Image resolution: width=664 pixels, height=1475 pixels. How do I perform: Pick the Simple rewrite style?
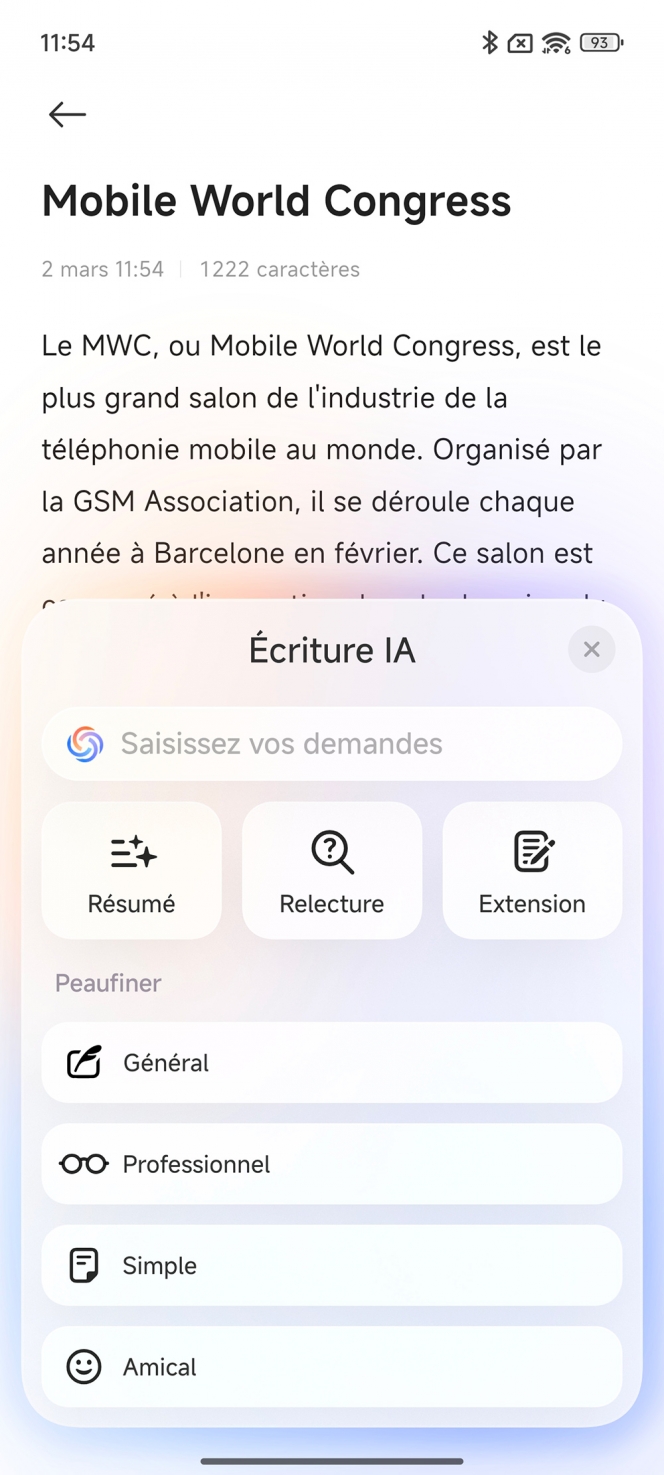tap(332, 1265)
